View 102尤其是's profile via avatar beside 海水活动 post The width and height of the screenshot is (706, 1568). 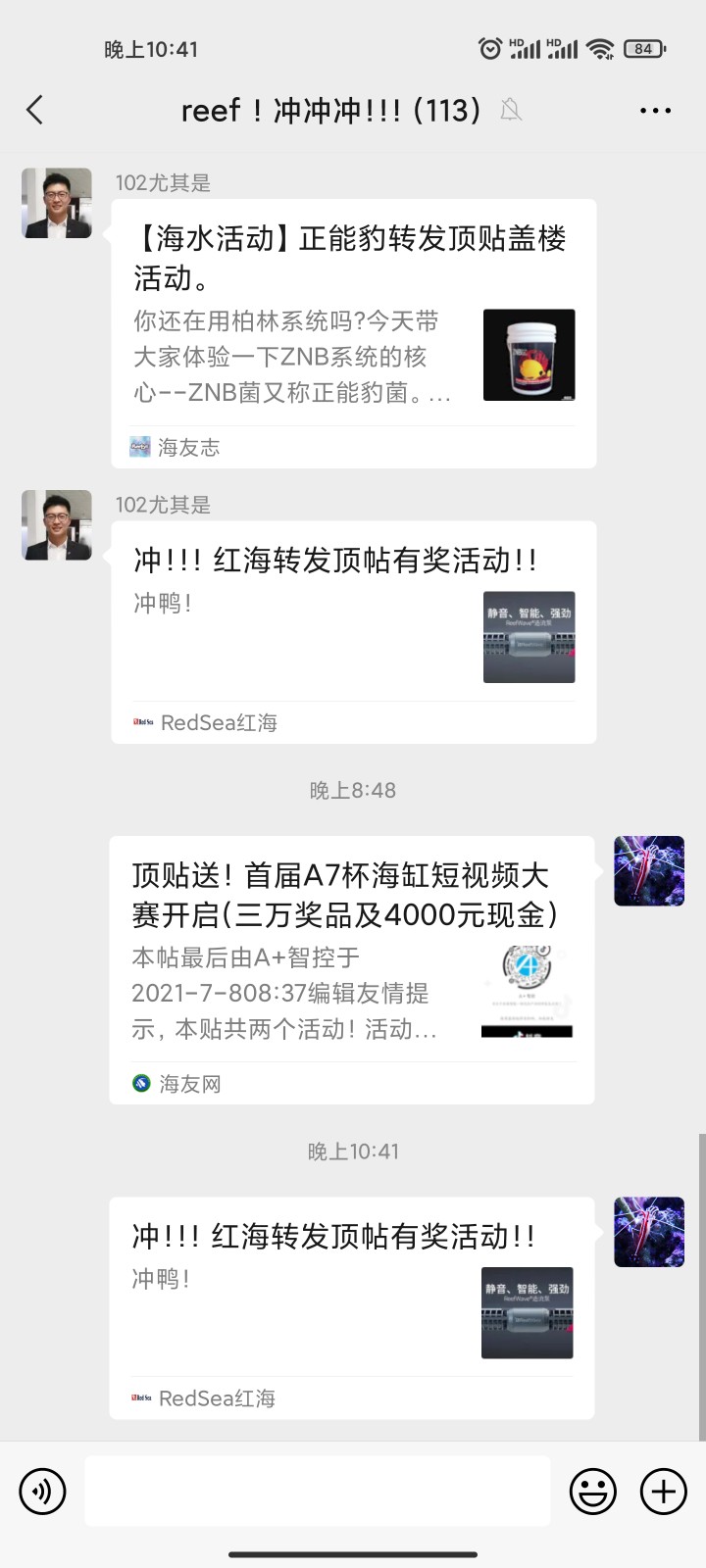coord(57,203)
